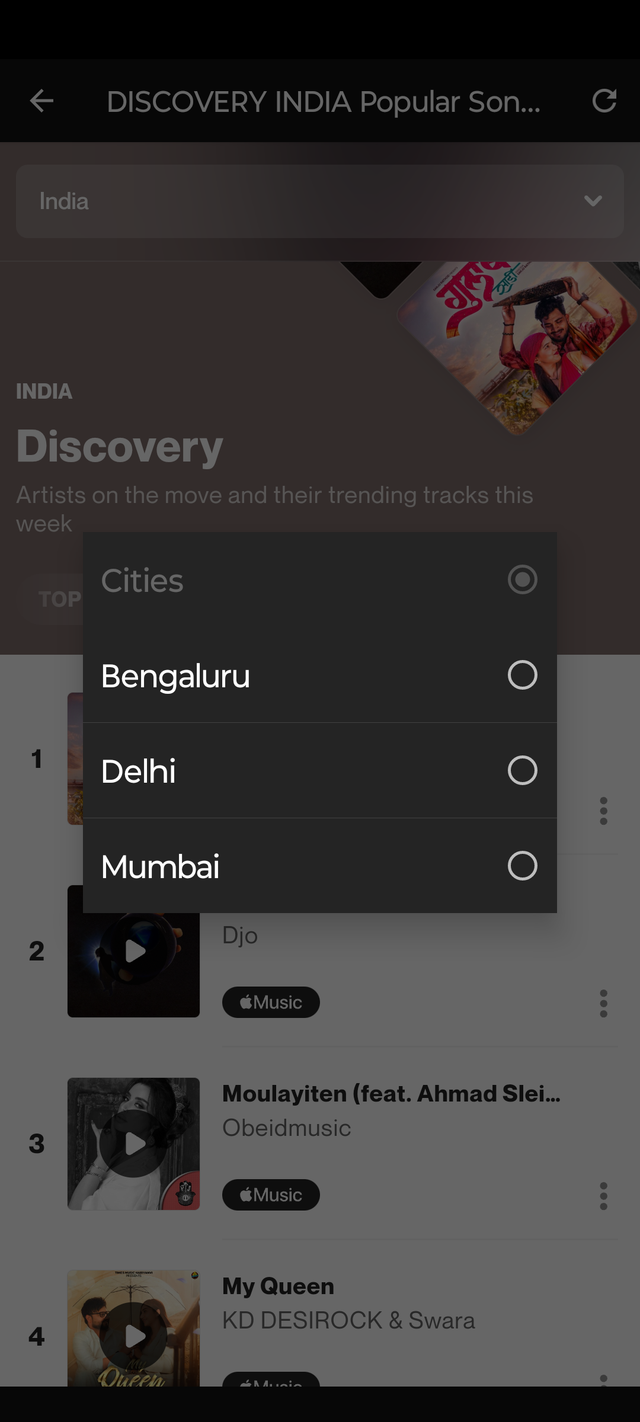Play My Queen by KD DESIROCK
Viewport: 640px width, 1422px height.
[x=134, y=1335]
